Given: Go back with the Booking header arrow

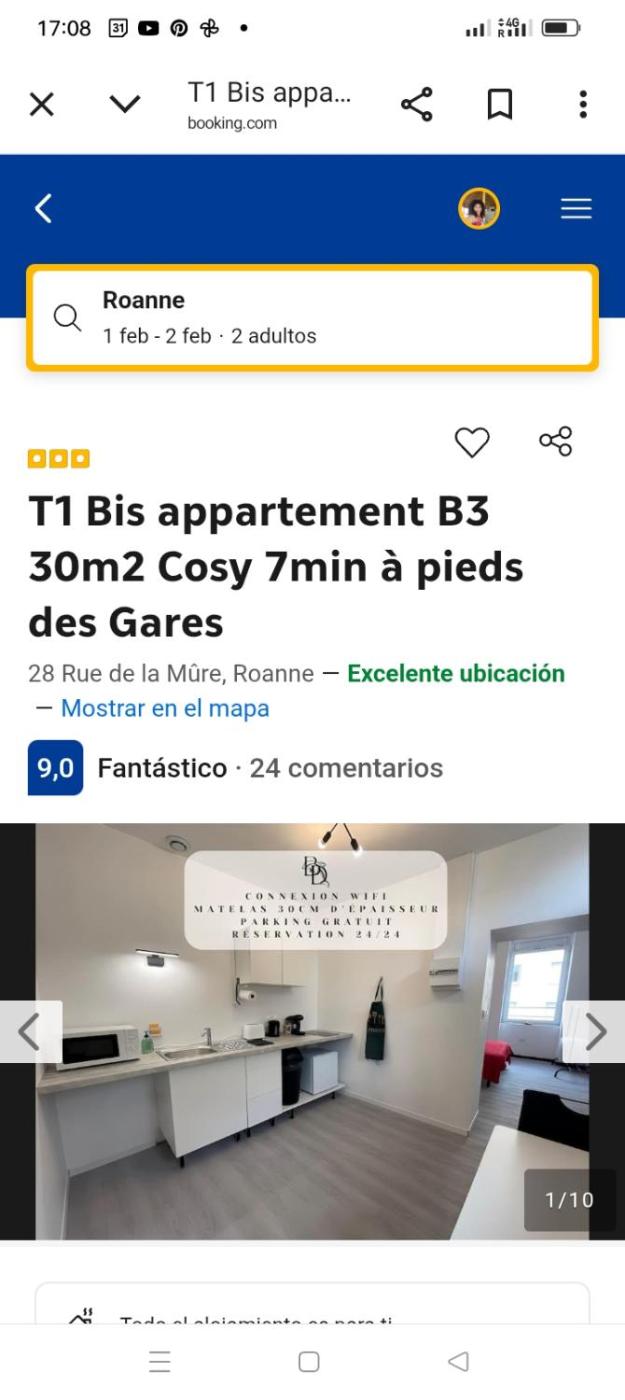Looking at the screenshot, I should point(43,208).
